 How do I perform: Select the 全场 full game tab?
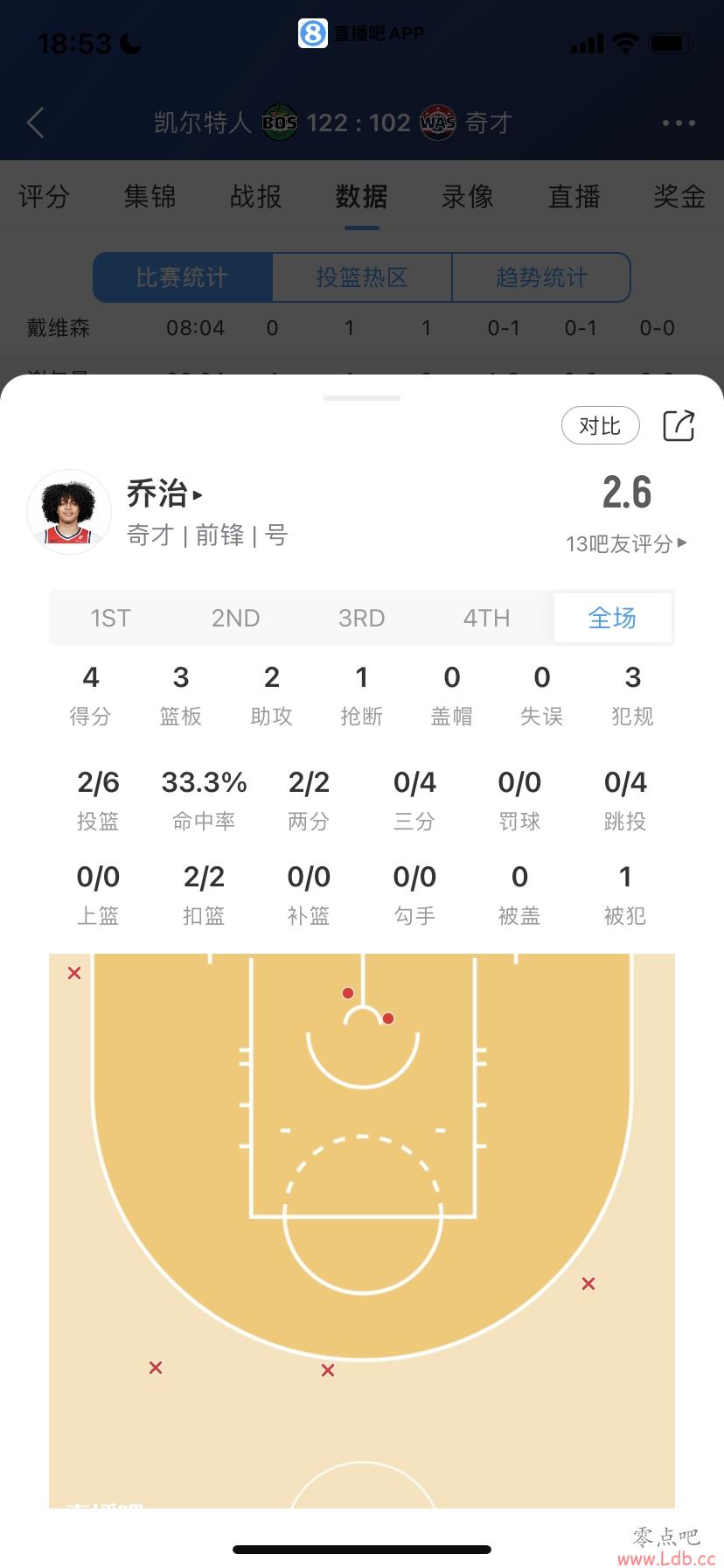[612, 619]
